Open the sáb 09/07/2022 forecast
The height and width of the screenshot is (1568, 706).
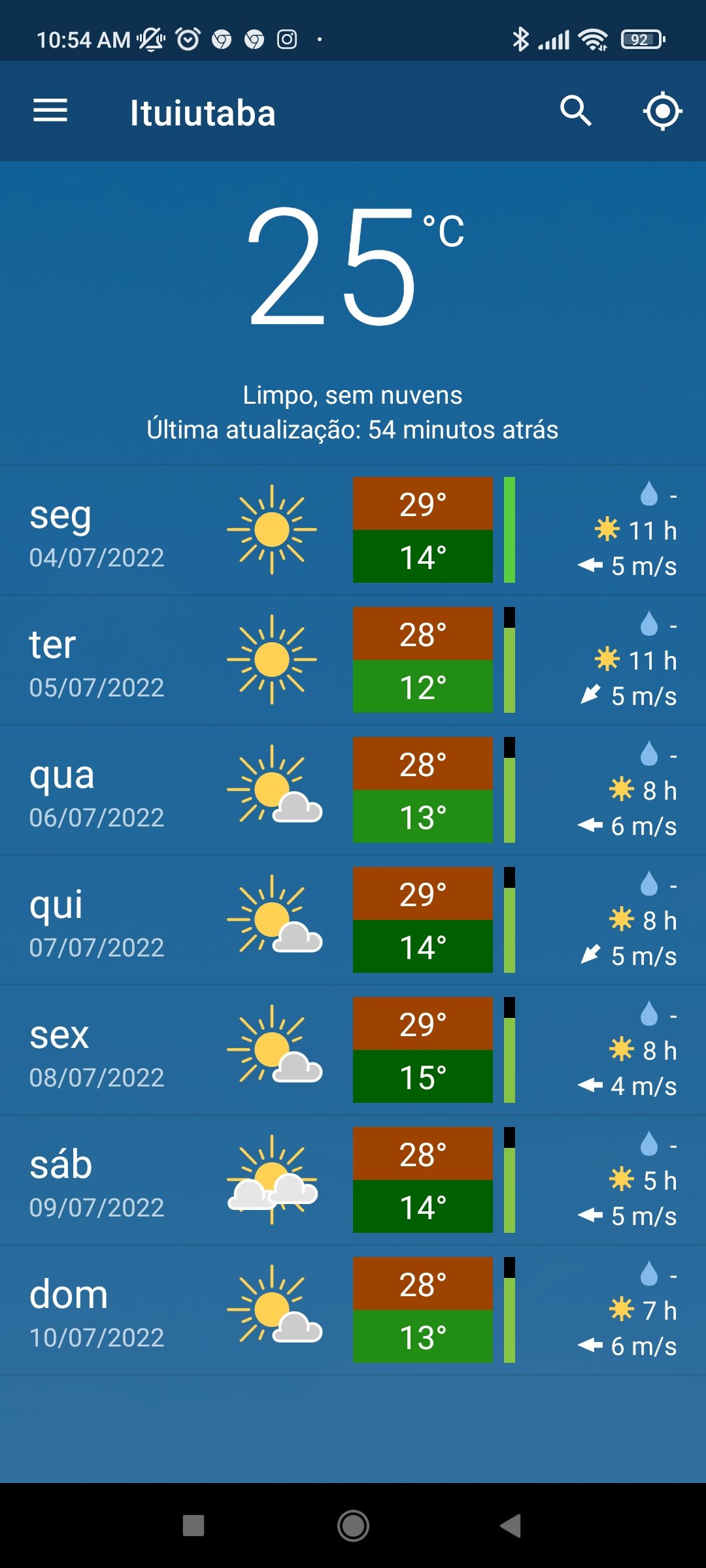pos(353,1180)
